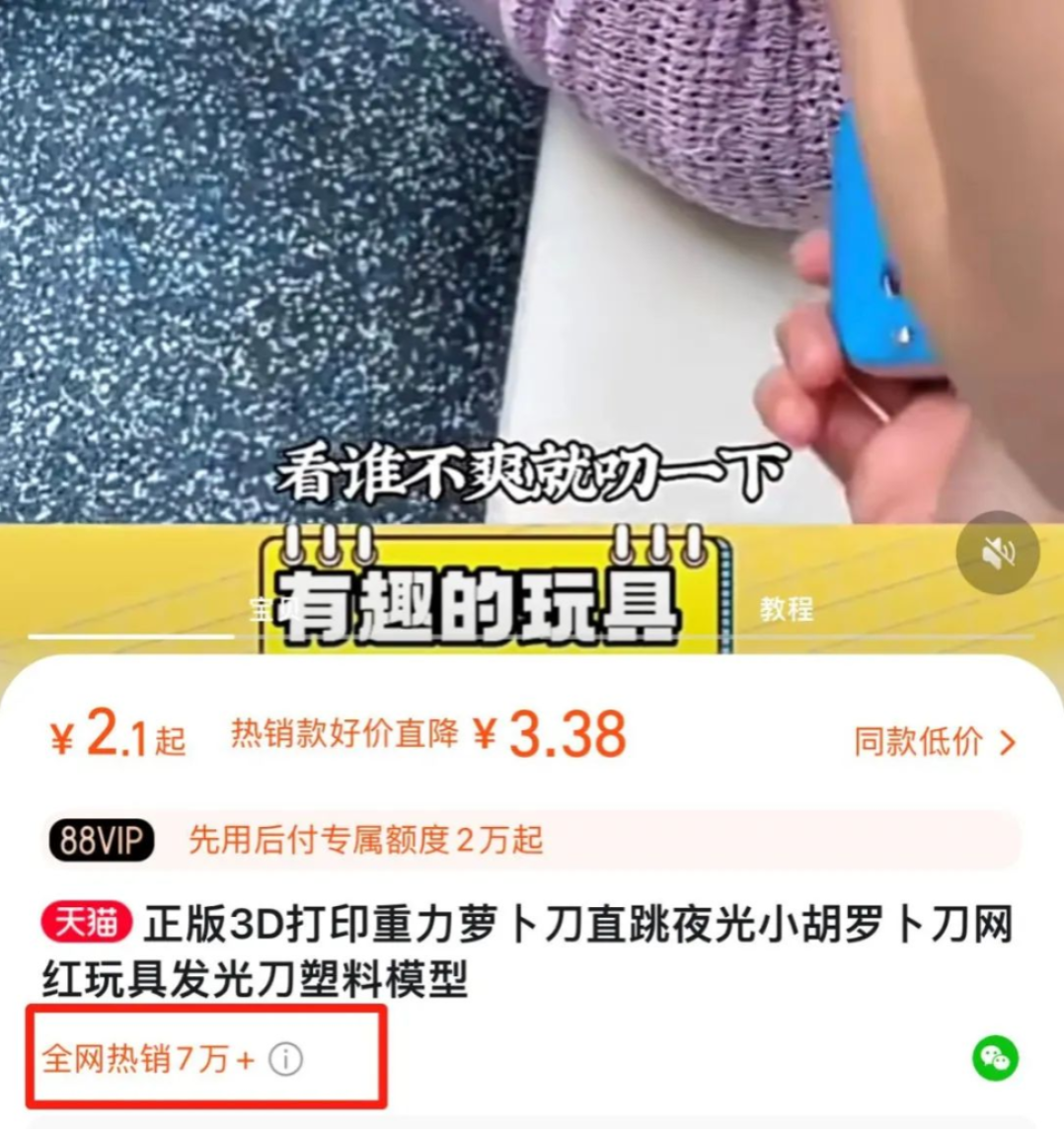Open the 88VIP 先用后付 offer banner

[x=533, y=840]
